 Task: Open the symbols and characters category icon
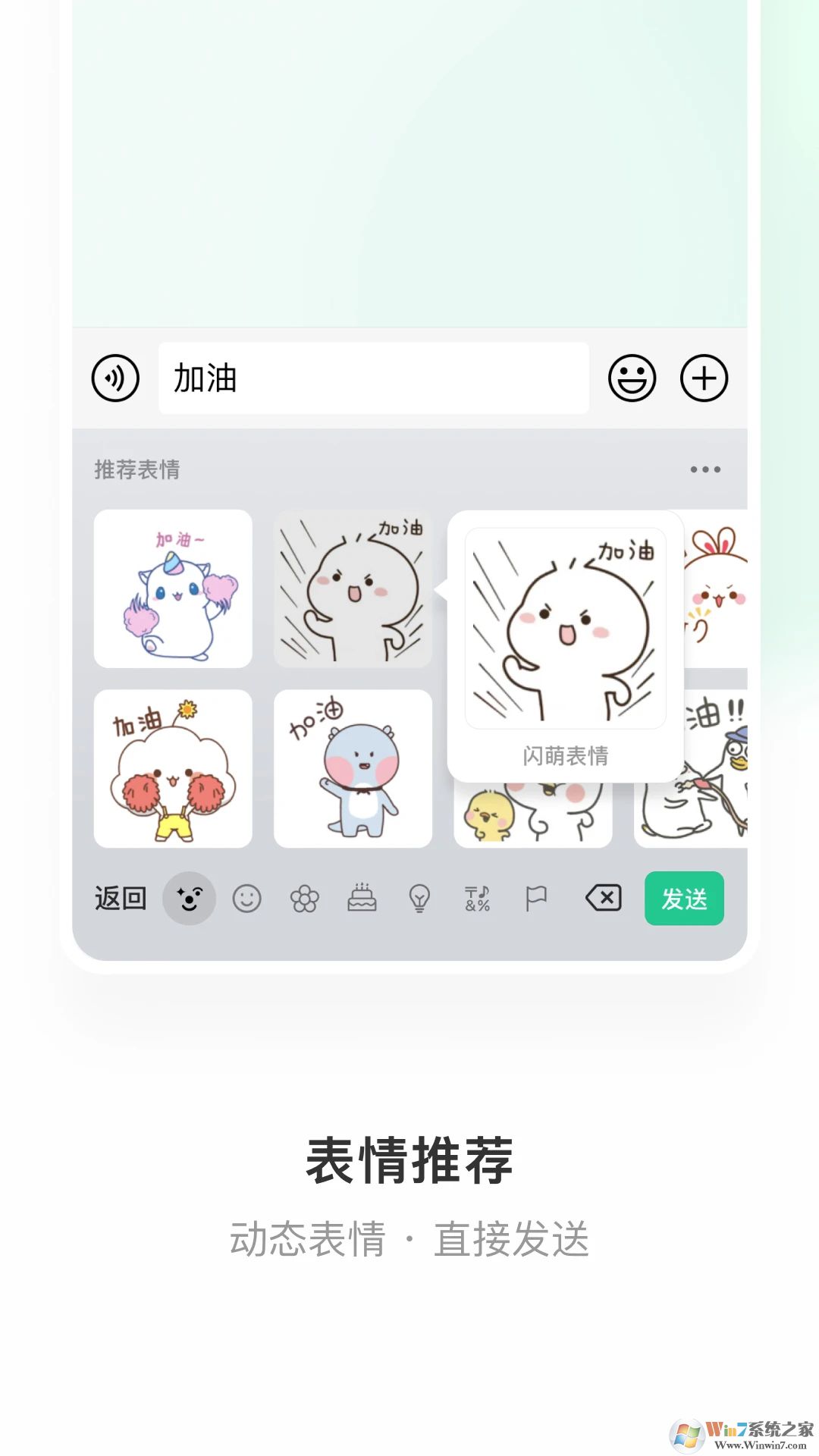pyautogui.click(x=477, y=899)
